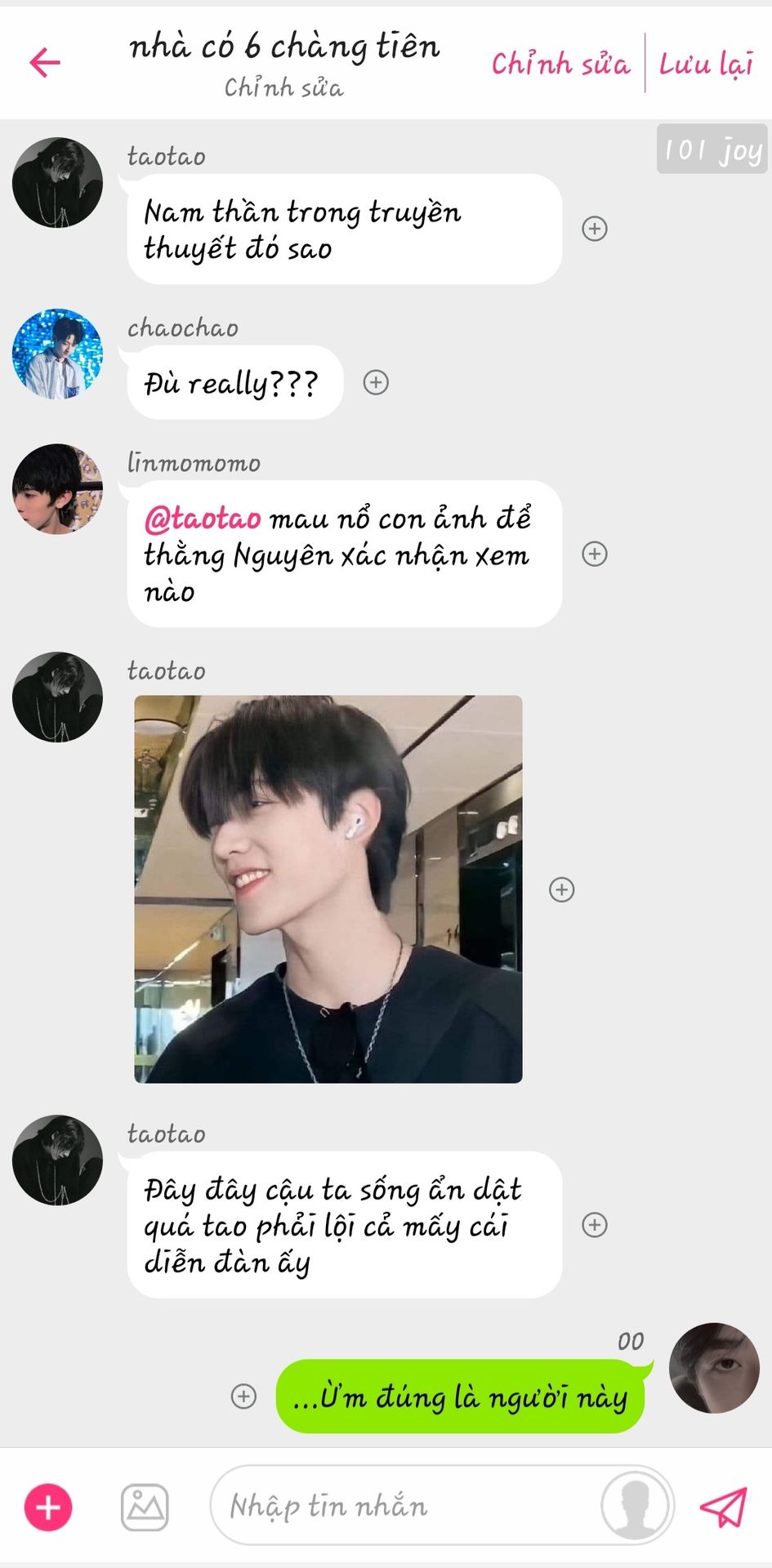Save the chat with Lưu lại
This screenshot has height=1568, width=772.
(706, 64)
